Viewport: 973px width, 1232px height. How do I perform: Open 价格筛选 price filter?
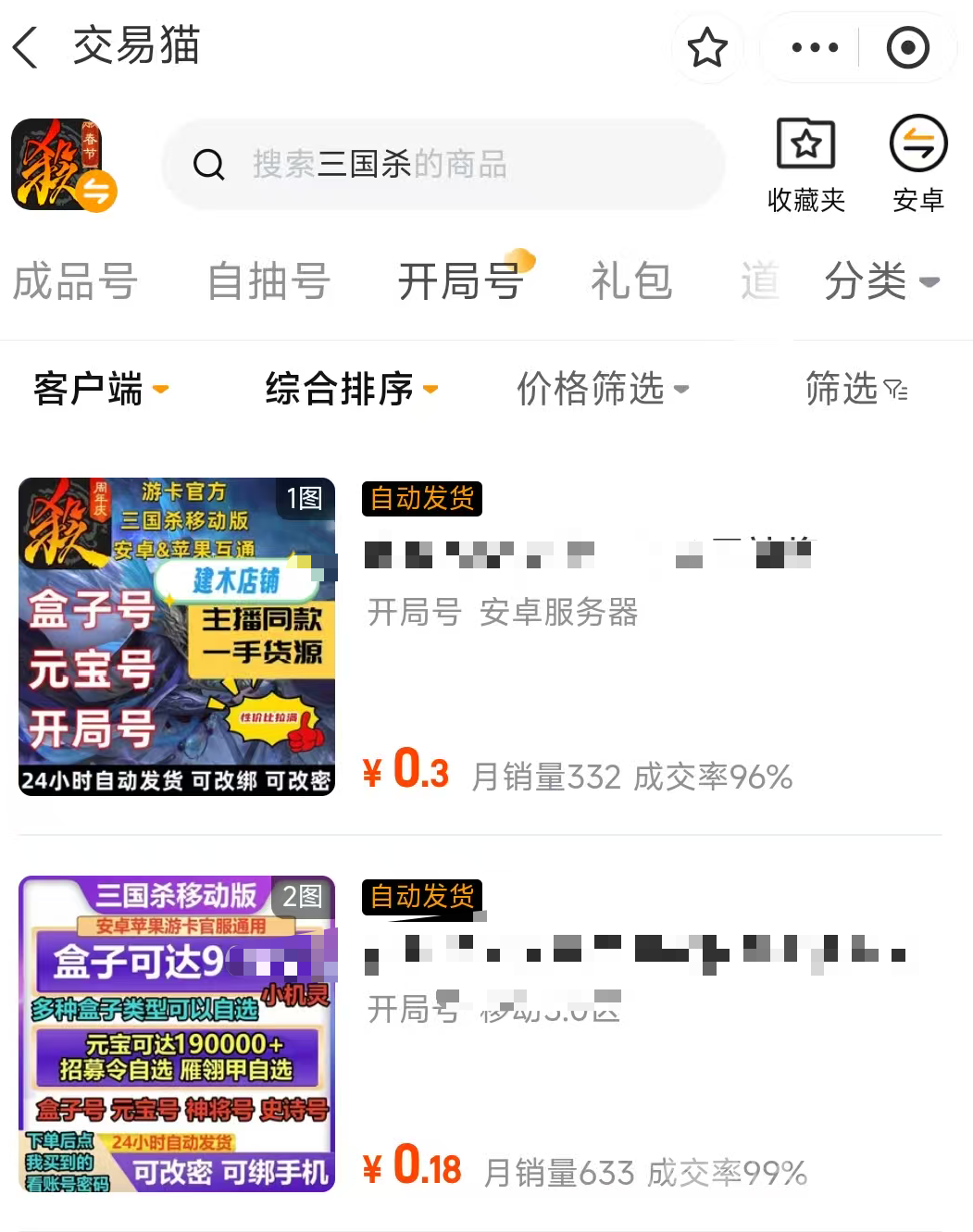[x=602, y=389]
